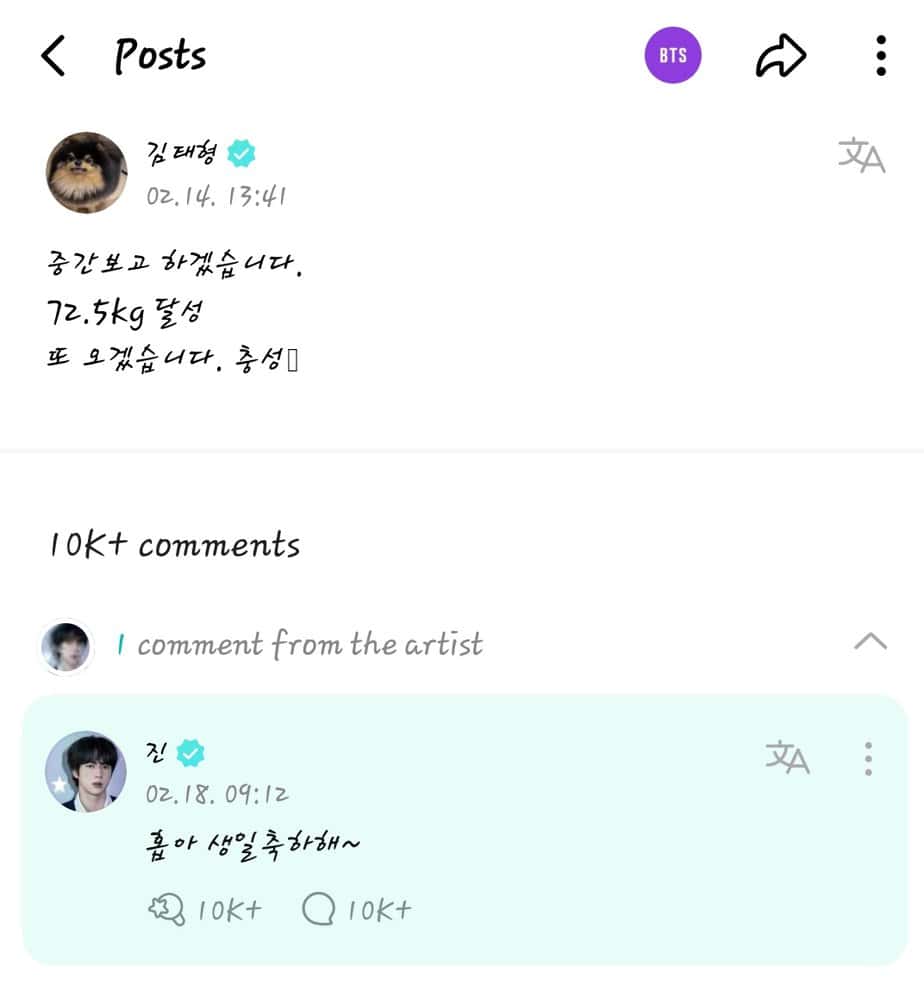Open 김태형's profile picture
Screen dimensions: 924x991
[x=87, y=172]
